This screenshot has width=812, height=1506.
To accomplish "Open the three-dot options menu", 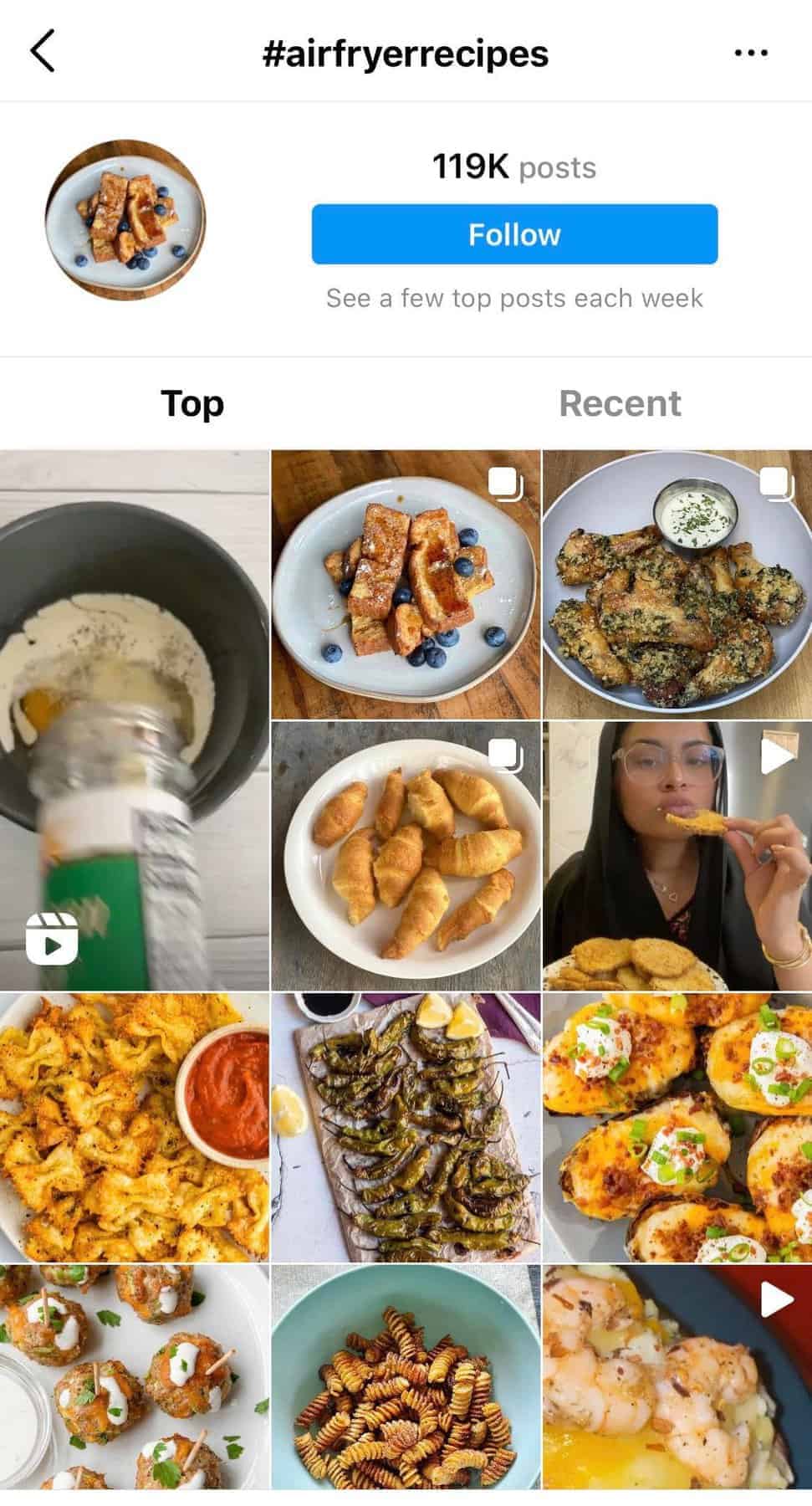I will point(751,52).
